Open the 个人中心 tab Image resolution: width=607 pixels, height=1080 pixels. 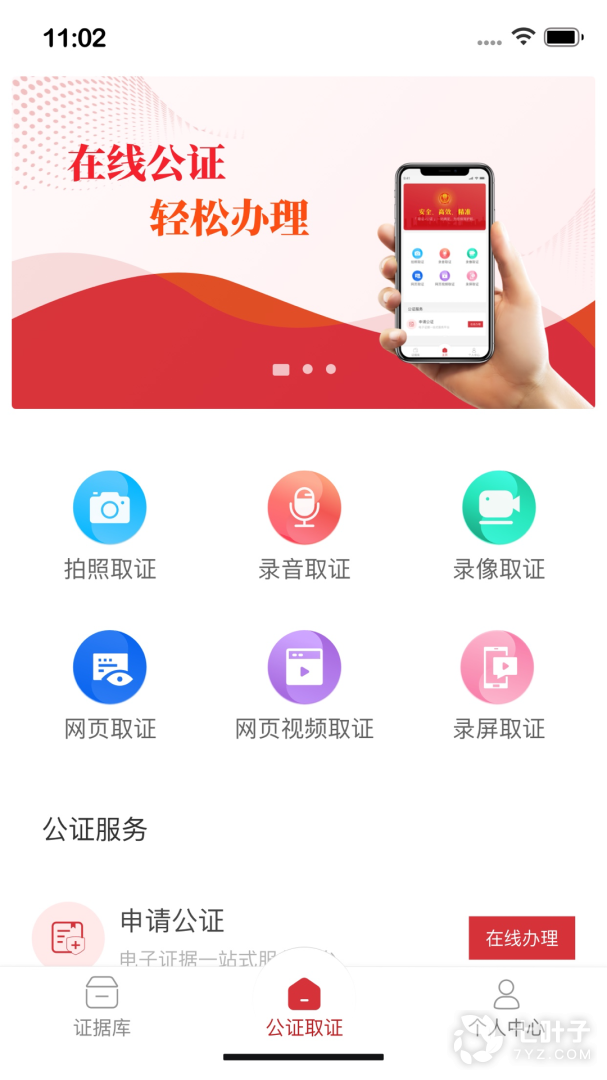coord(506,1007)
